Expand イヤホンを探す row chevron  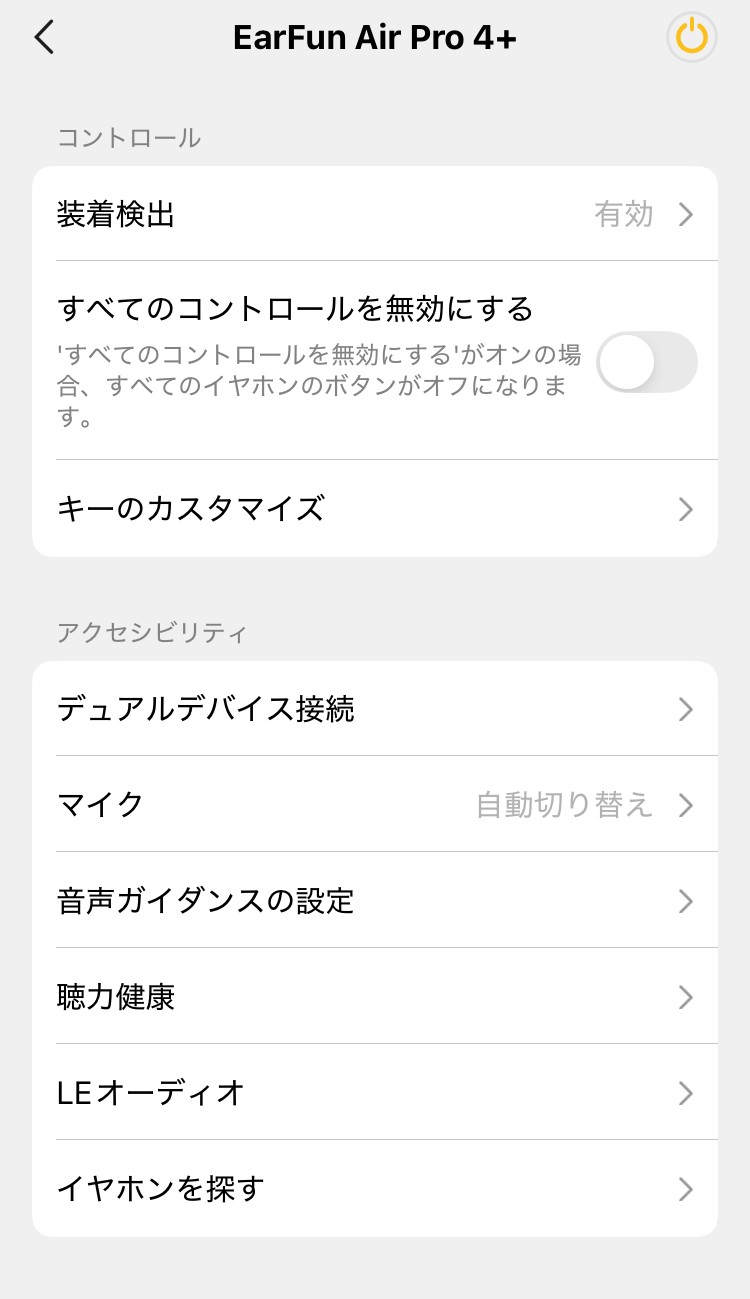pos(686,1189)
